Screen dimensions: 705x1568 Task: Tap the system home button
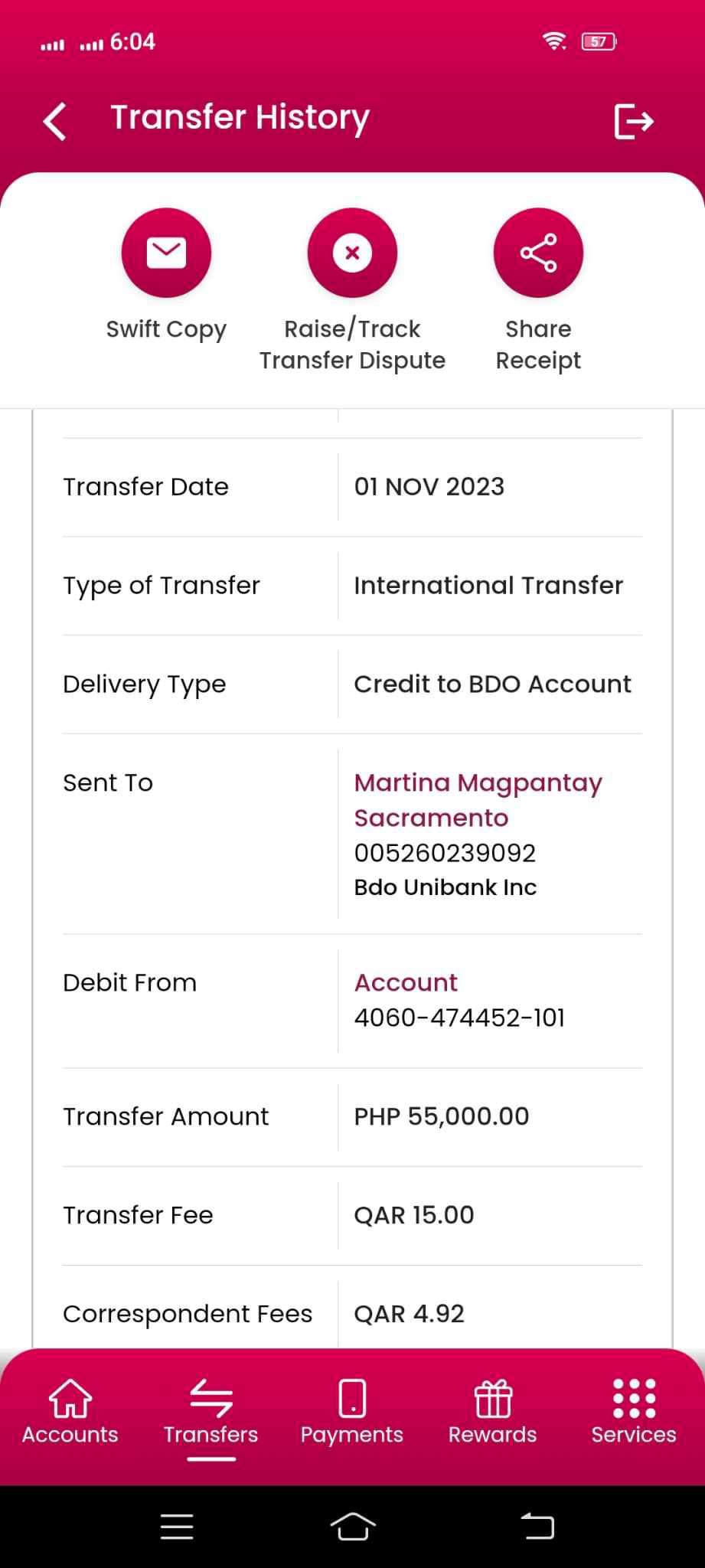point(353,1527)
